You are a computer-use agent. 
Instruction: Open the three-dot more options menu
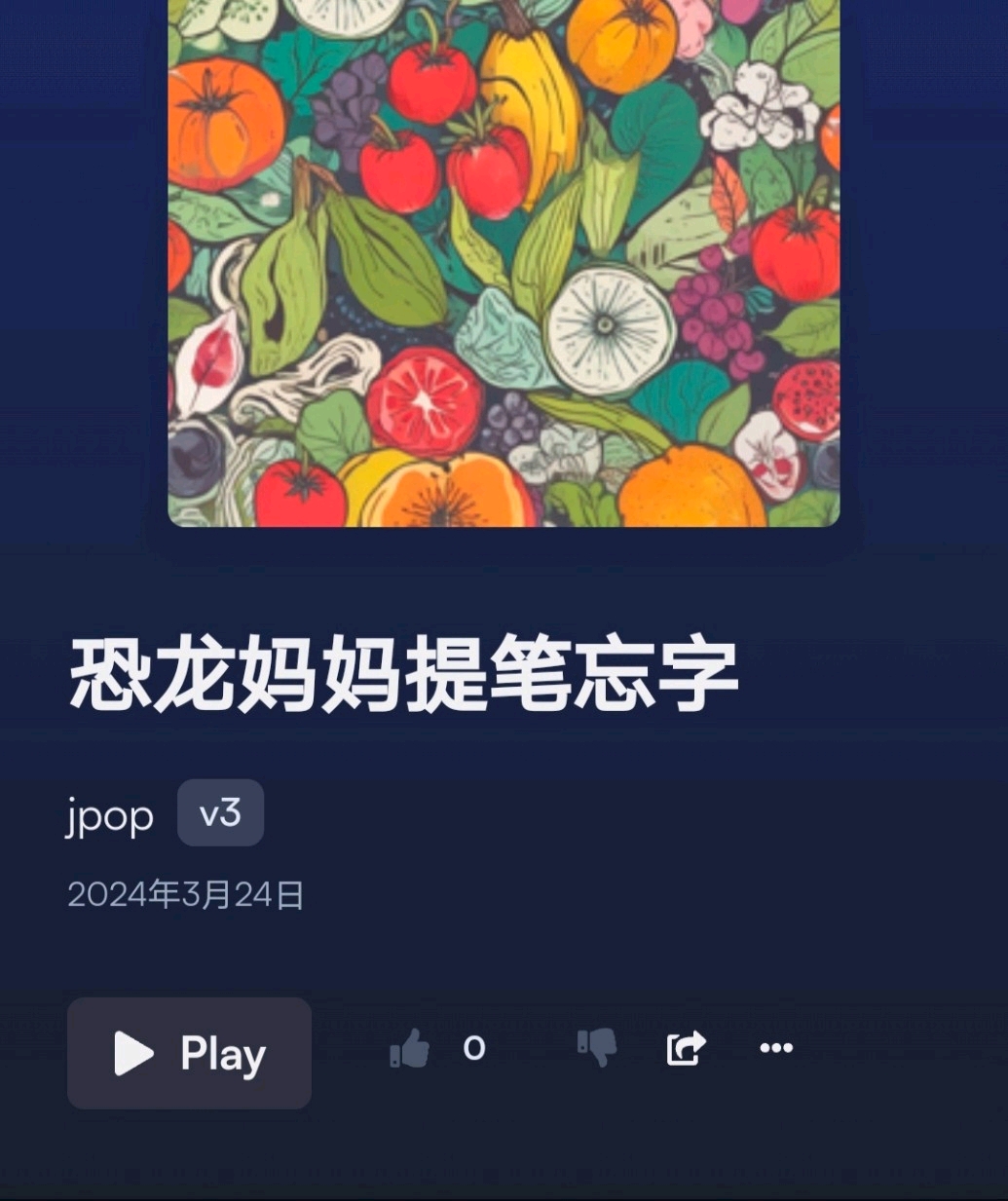pyautogui.click(x=776, y=1048)
